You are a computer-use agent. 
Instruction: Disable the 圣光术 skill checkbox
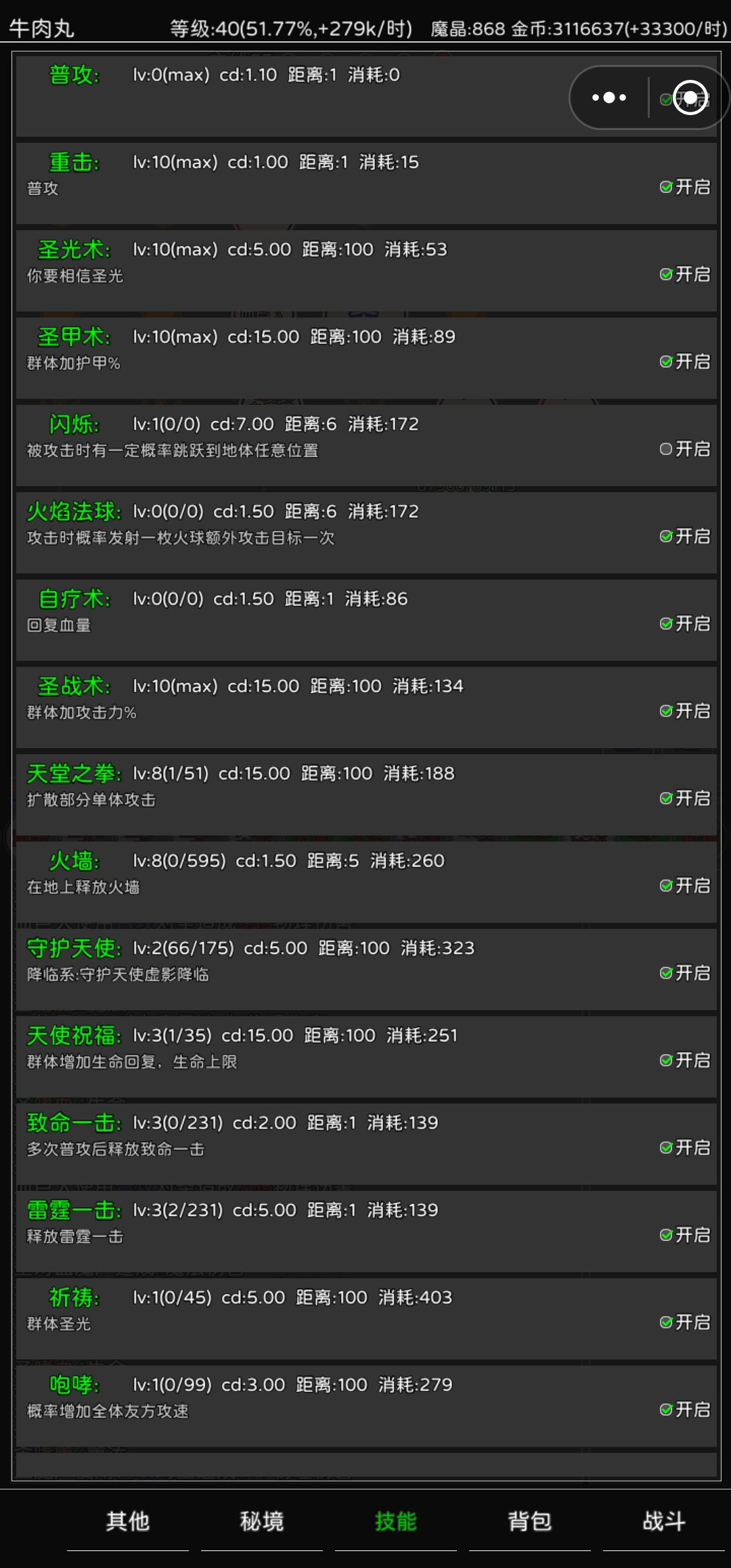pos(684,274)
